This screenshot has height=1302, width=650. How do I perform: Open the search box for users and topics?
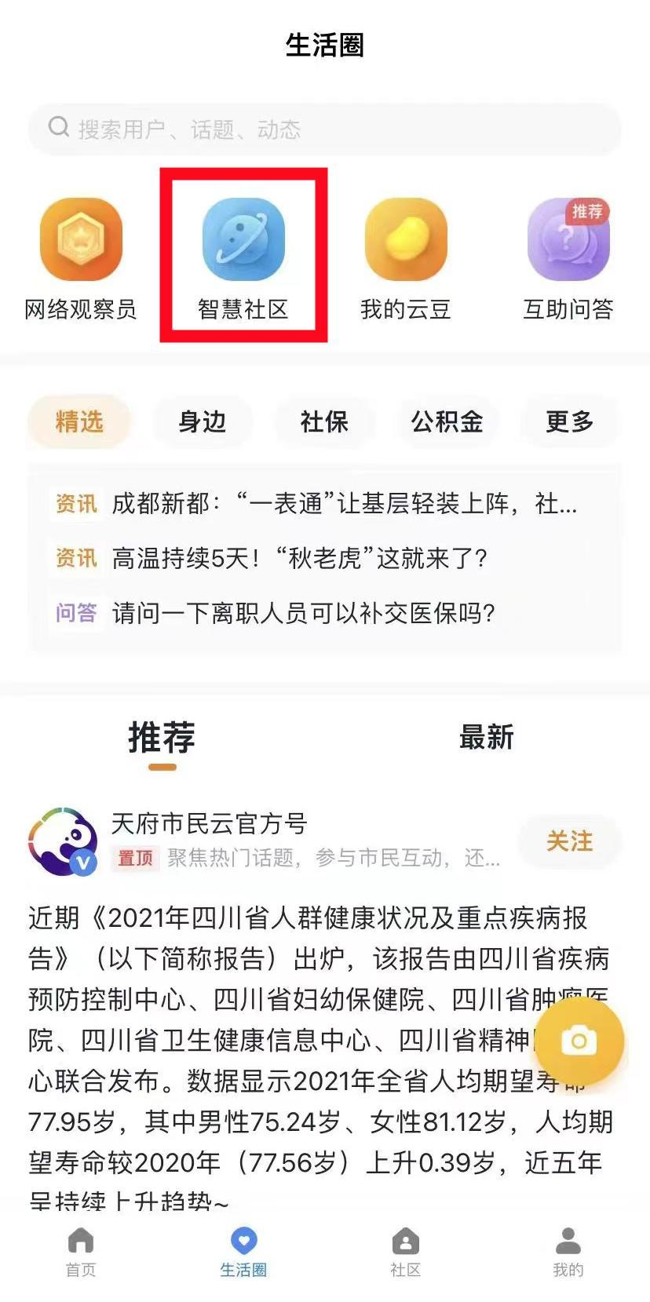(x=325, y=129)
